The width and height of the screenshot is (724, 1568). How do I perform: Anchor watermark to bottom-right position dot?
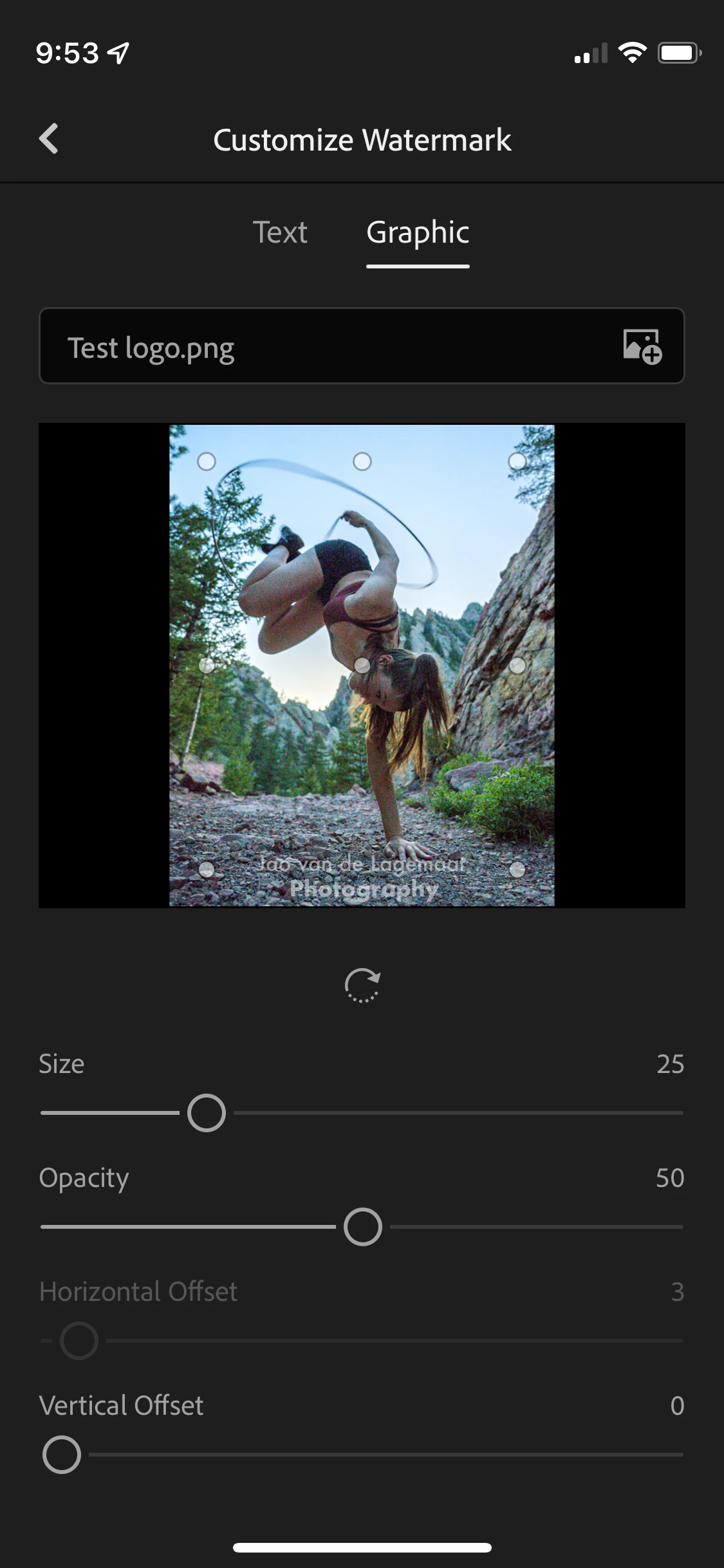[517, 870]
